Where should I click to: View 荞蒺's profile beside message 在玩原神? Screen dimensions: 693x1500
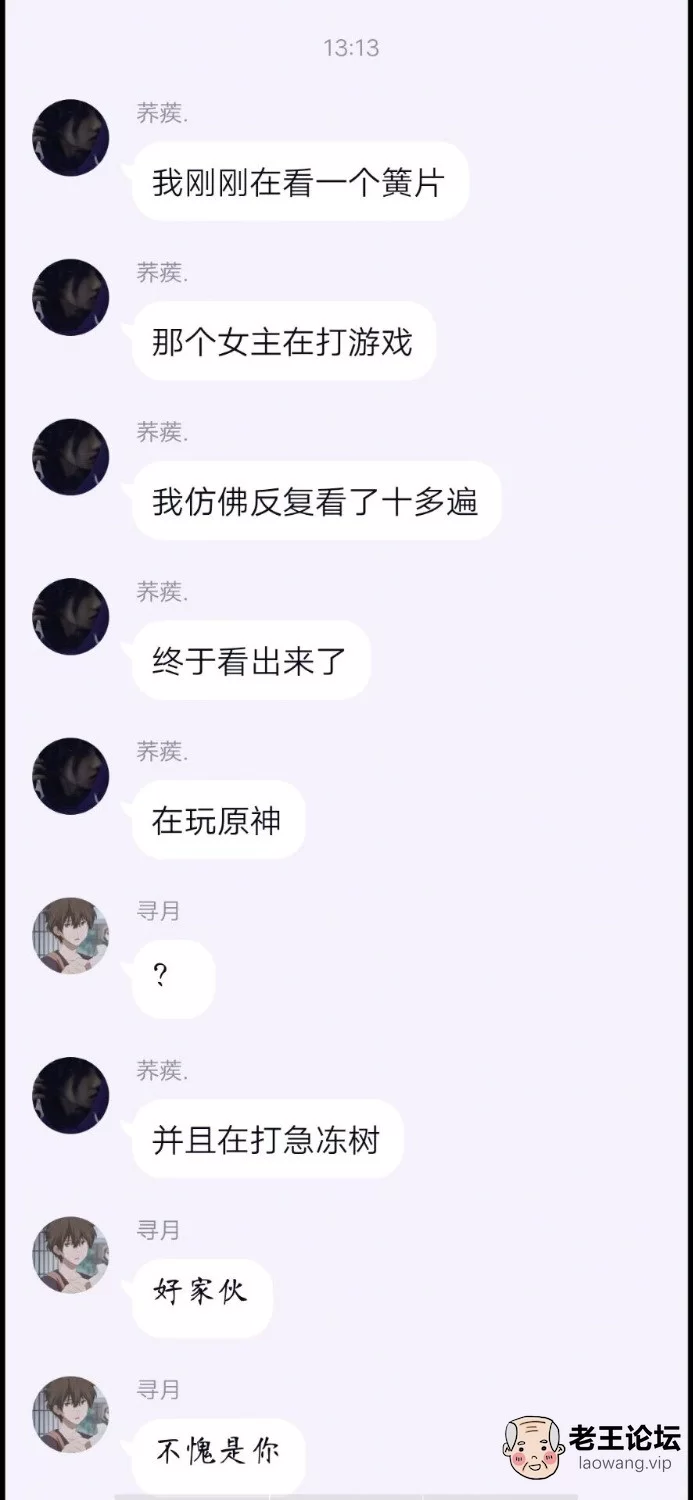tap(70, 776)
